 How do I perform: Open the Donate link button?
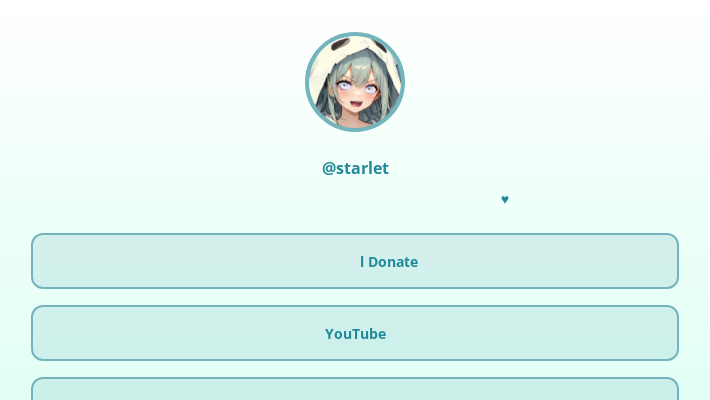tap(355, 261)
